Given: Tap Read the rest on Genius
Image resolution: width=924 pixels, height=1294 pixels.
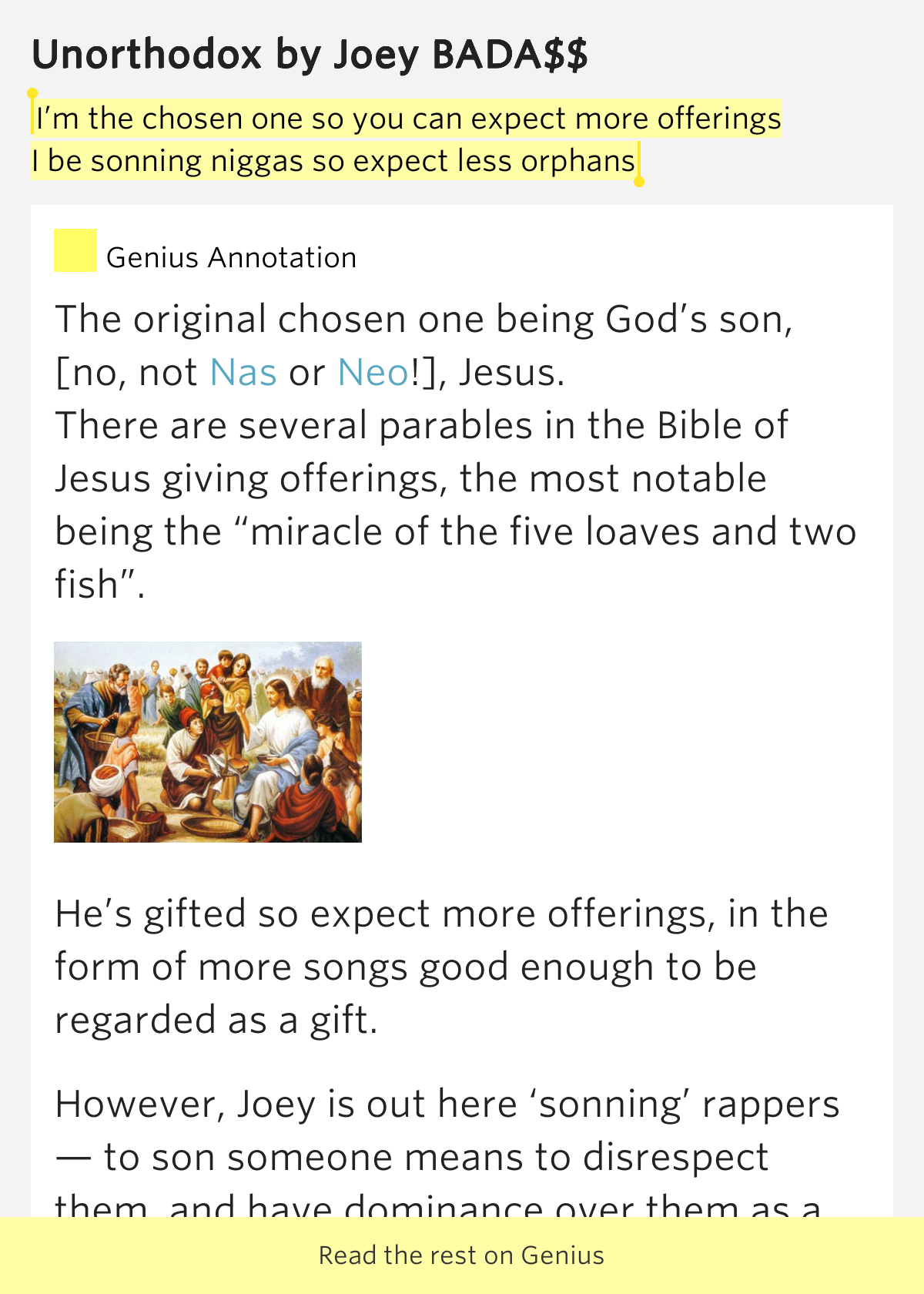Looking at the screenshot, I should pos(461,1255).
